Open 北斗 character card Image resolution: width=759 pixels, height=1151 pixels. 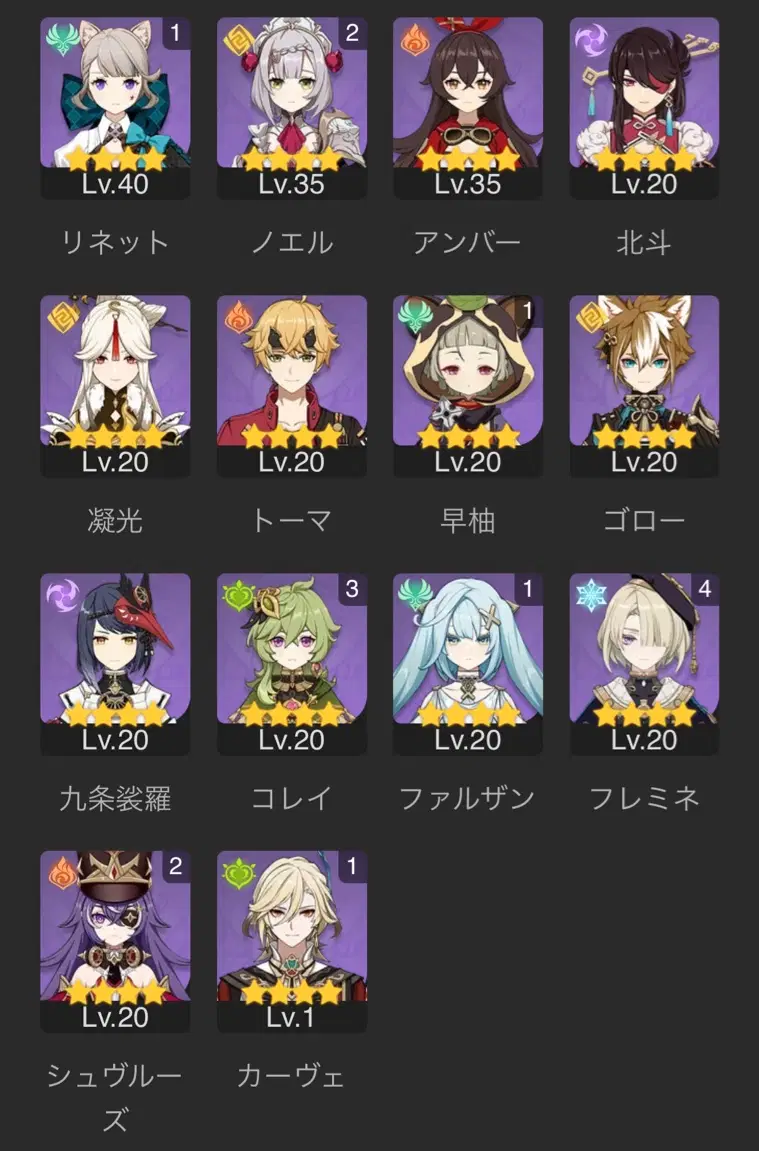[x=644, y=107]
